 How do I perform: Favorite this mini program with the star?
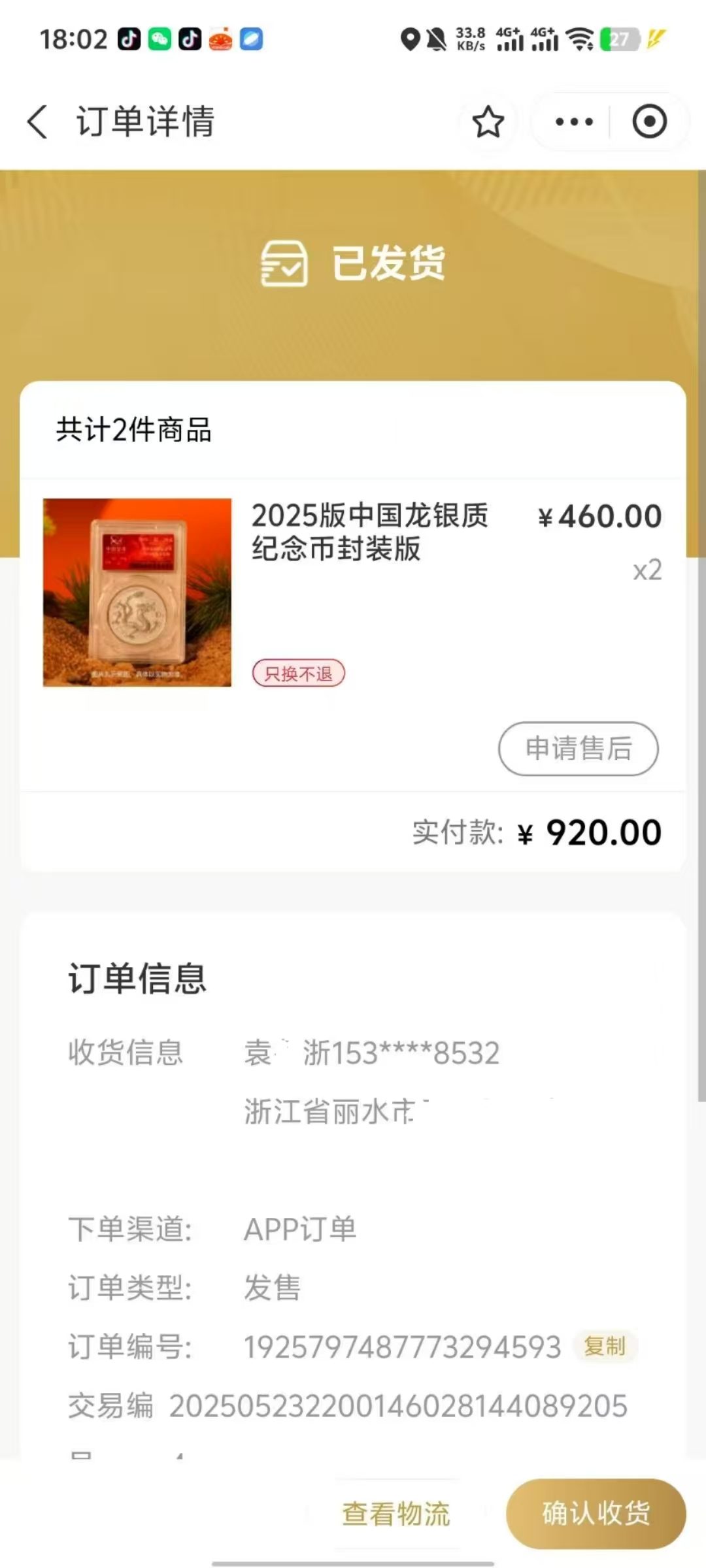[x=488, y=122]
